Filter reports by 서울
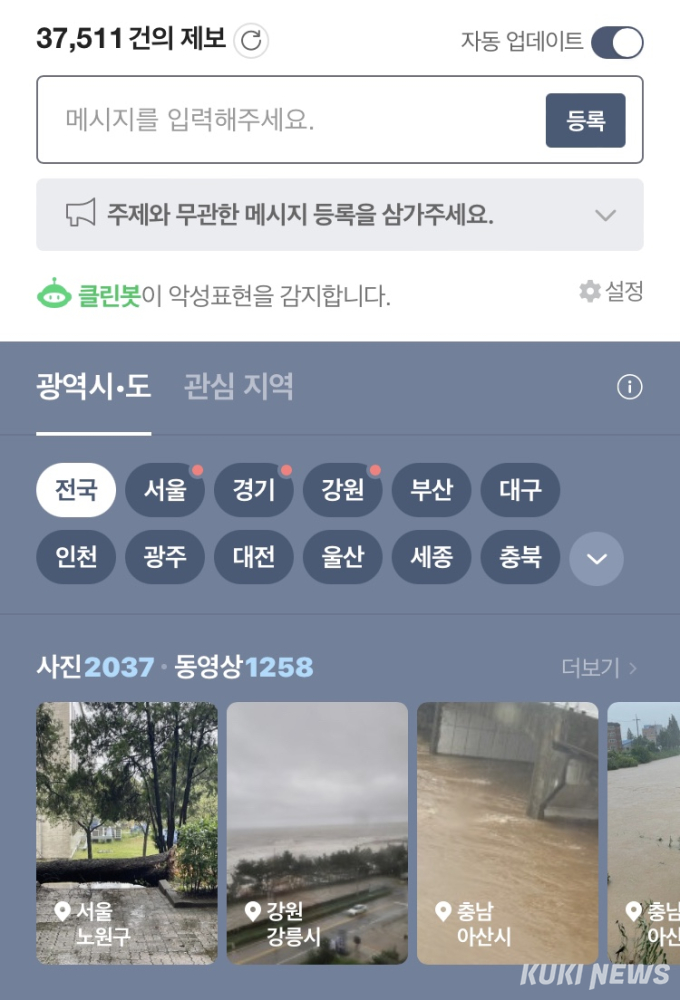Image resolution: width=680 pixels, height=1000 pixels. tap(165, 490)
